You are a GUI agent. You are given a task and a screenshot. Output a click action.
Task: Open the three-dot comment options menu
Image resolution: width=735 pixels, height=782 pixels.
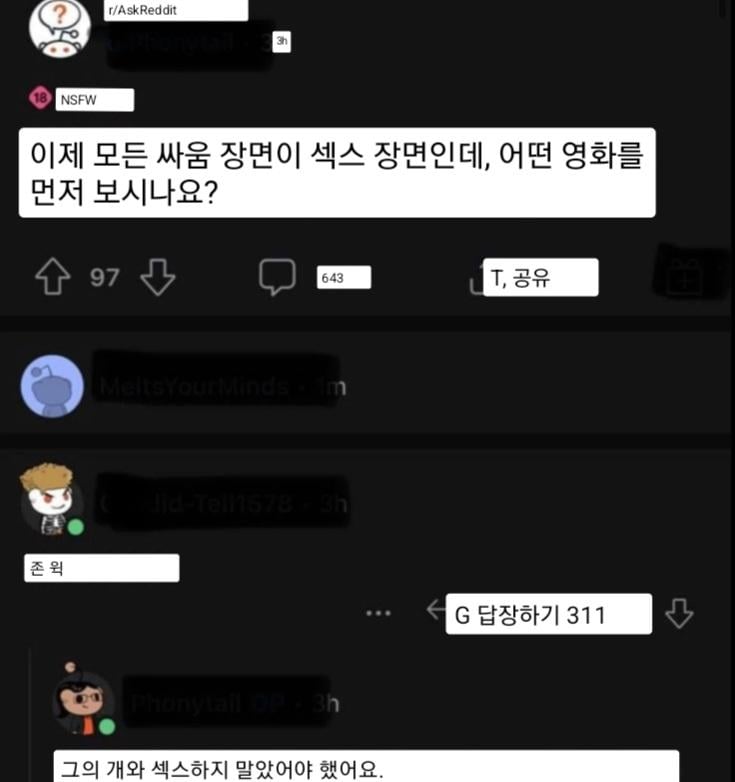point(378,613)
